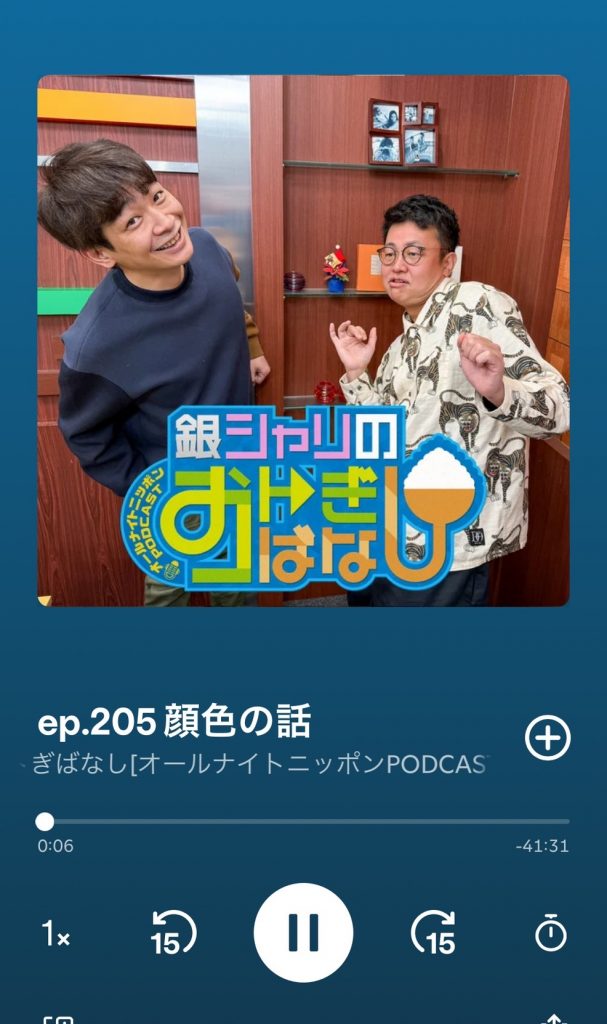Open the sleep timer
The width and height of the screenshot is (607, 1024).
(550, 934)
